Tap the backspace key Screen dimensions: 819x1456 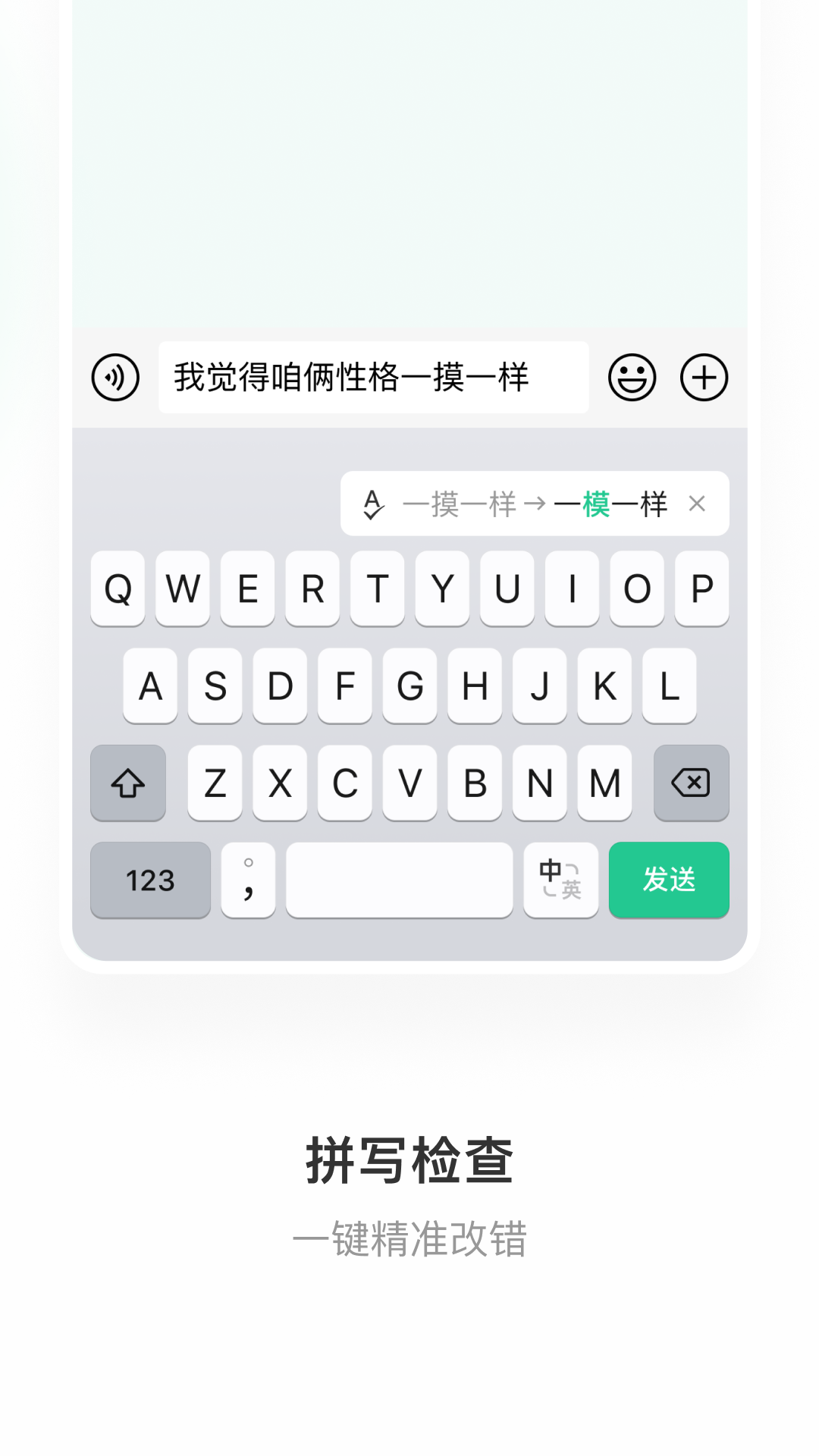(x=691, y=783)
